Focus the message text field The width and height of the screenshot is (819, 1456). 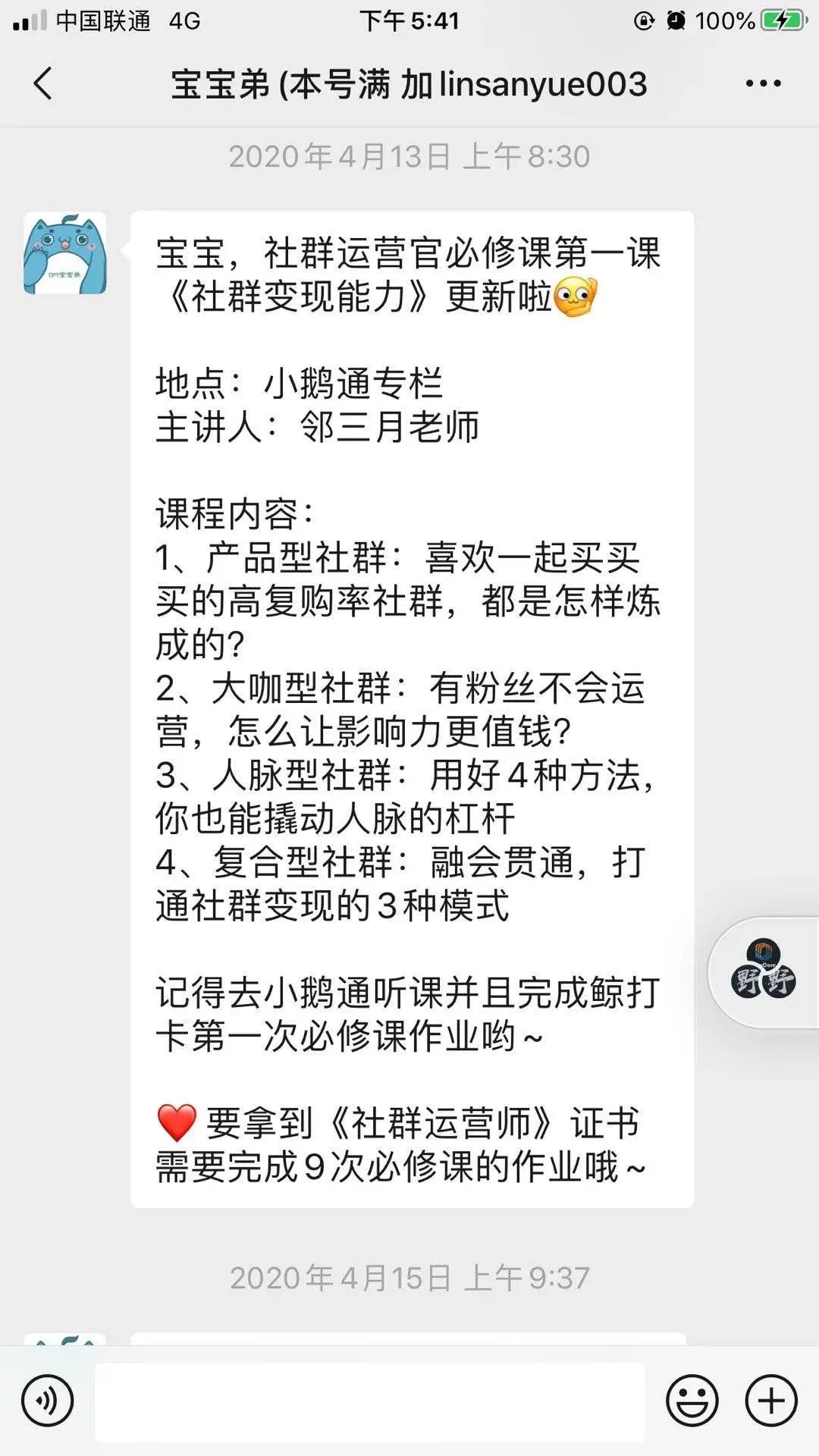click(x=370, y=1401)
